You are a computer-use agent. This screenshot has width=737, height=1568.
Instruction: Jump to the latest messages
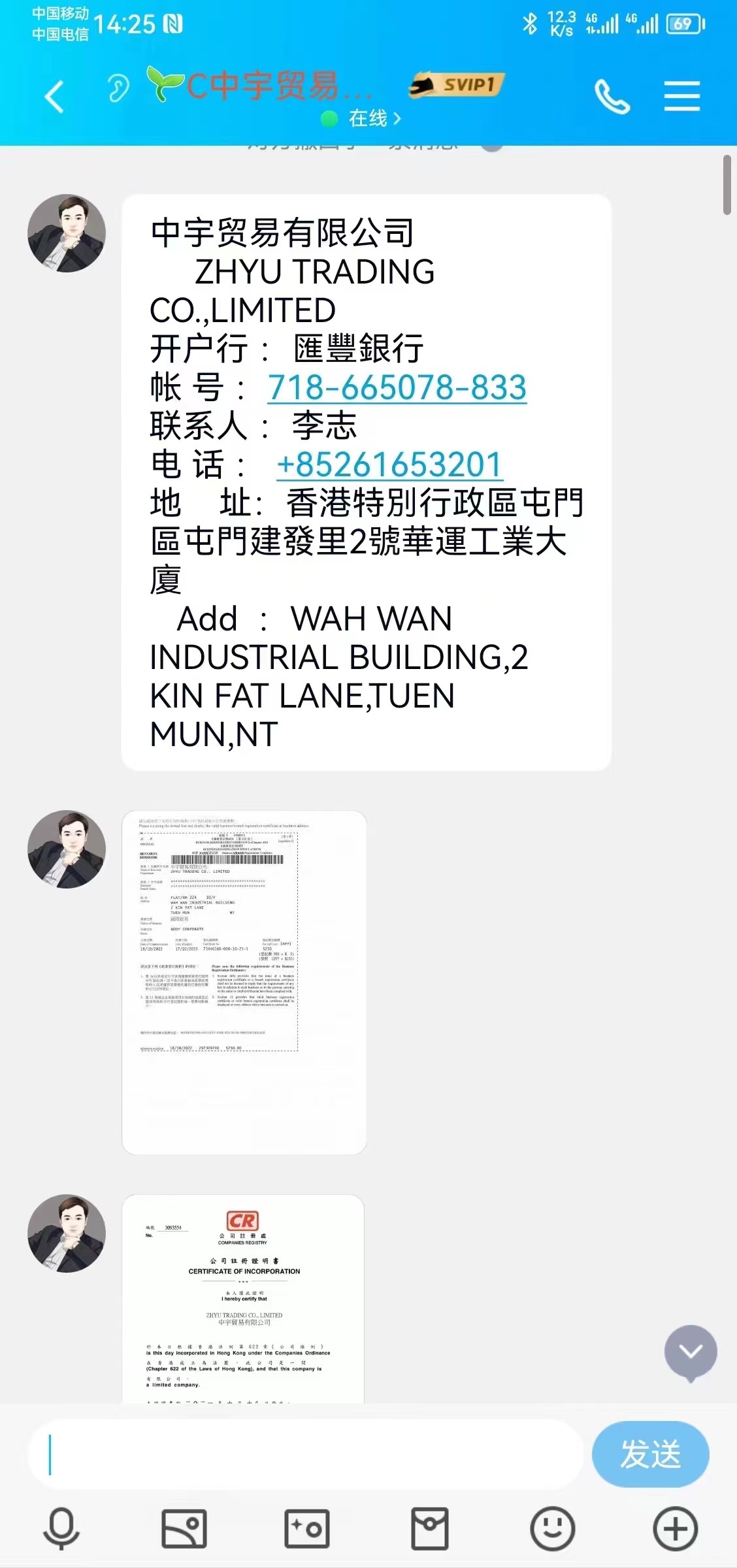click(691, 1352)
